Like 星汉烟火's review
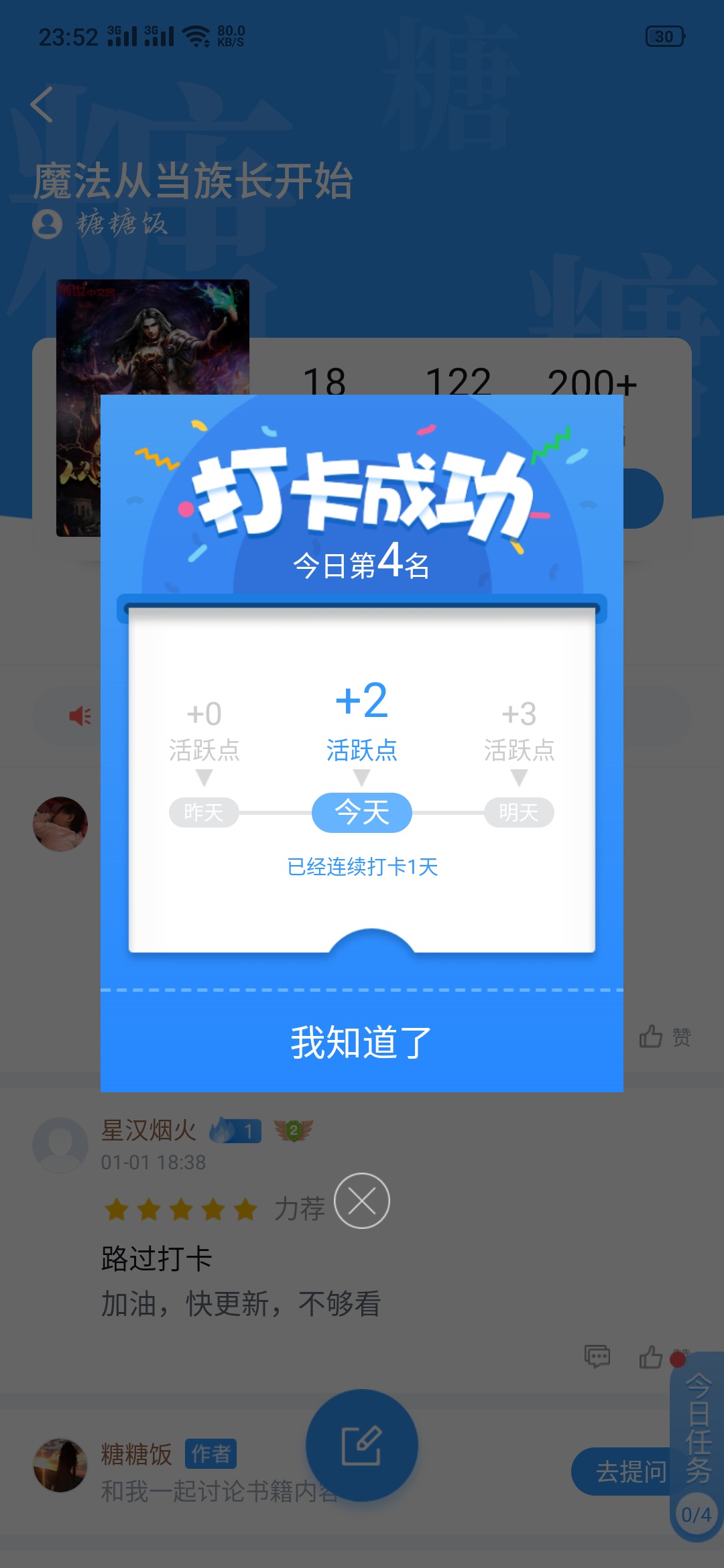Image resolution: width=724 pixels, height=1568 pixels. pos(651,1357)
